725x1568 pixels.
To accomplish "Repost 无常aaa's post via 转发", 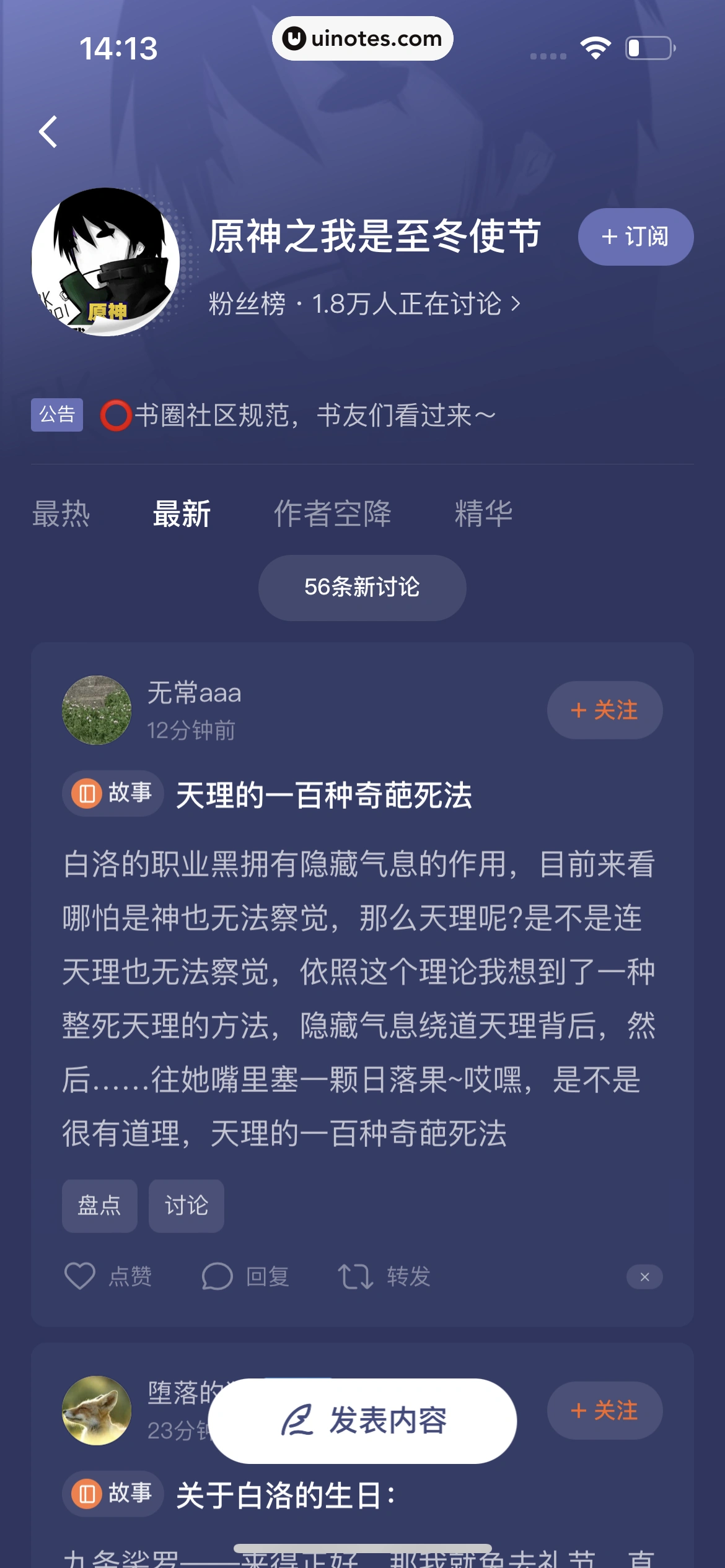I will pyautogui.click(x=384, y=1276).
